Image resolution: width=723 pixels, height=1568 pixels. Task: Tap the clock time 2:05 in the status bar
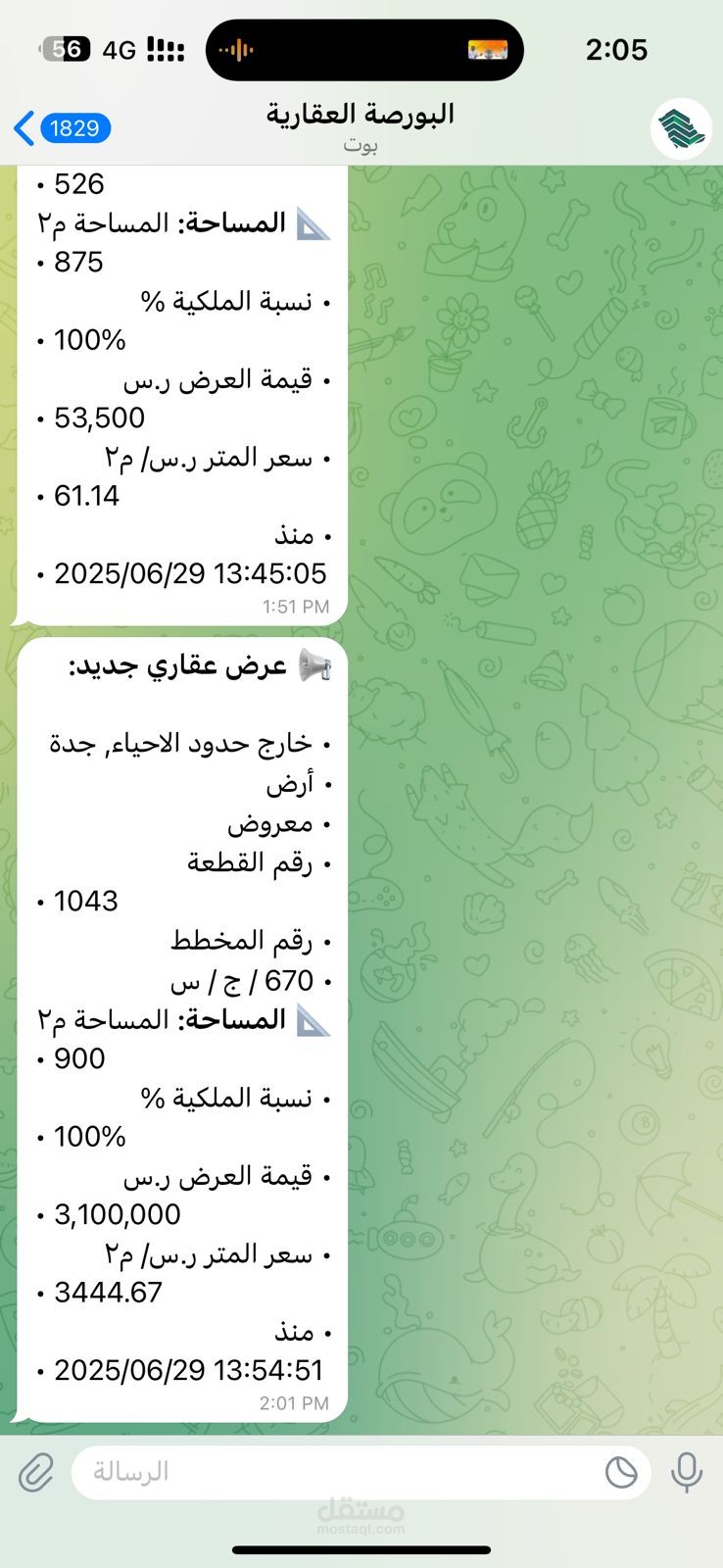(x=617, y=49)
